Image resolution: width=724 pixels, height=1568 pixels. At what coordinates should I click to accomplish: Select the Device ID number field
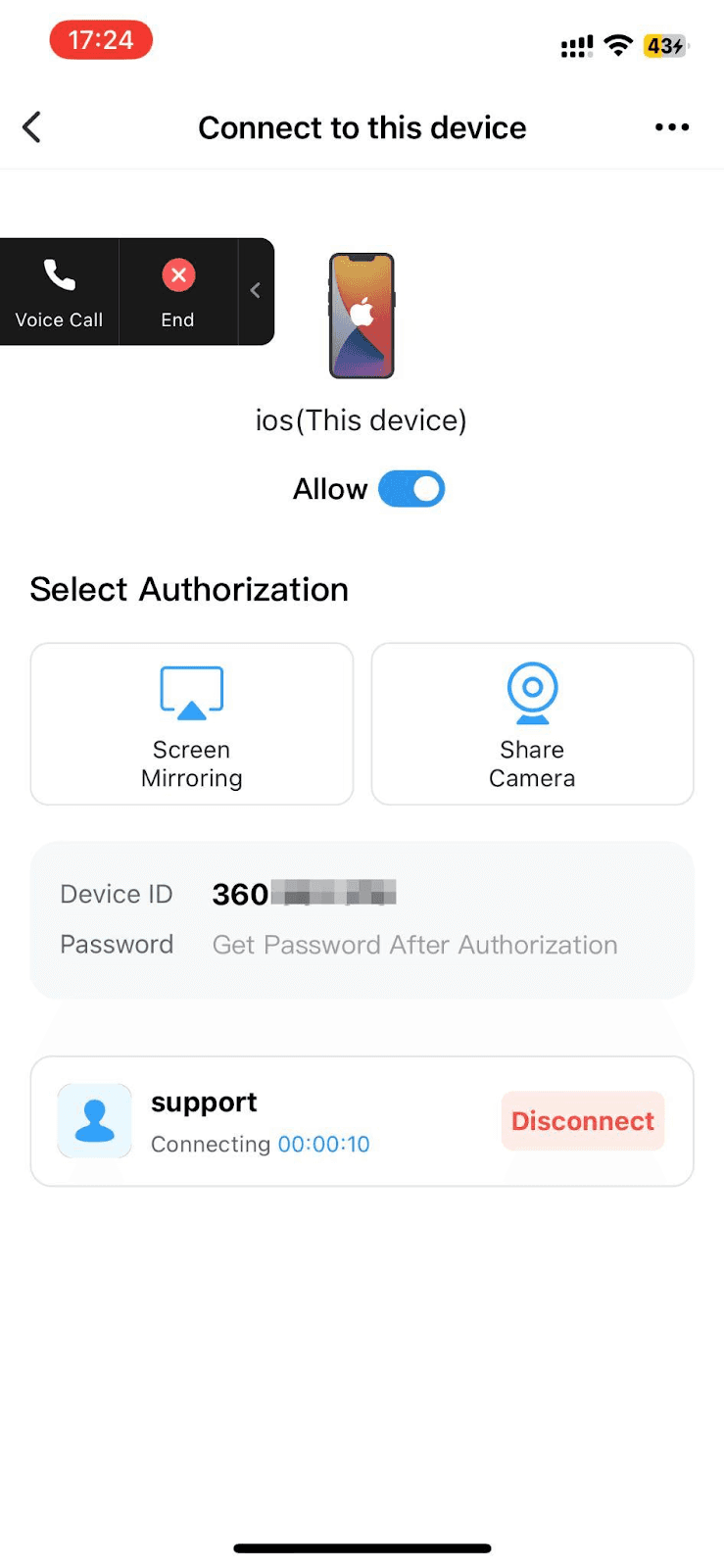tap(304, 893)
